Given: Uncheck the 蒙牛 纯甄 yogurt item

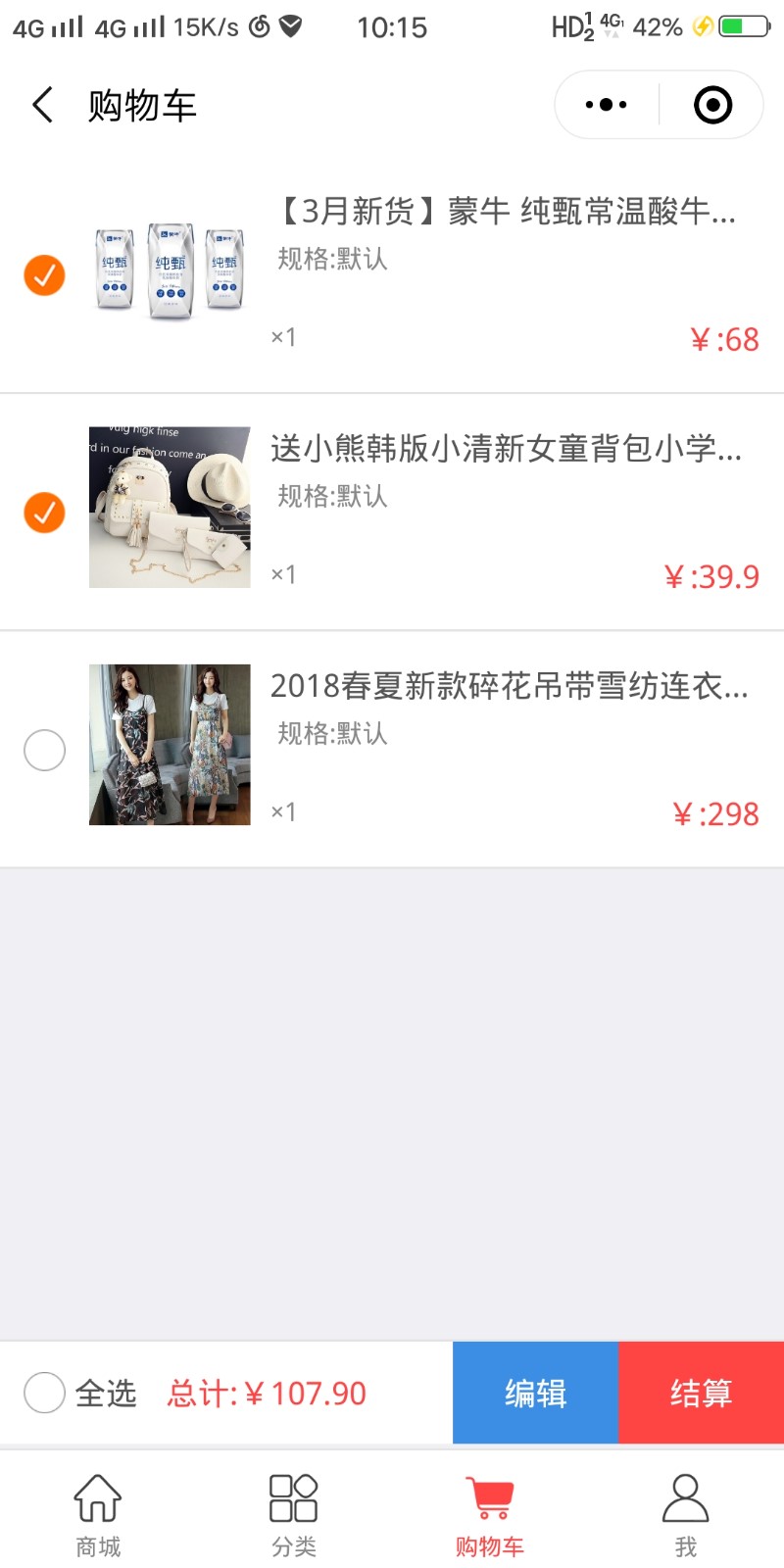Looking at the screenshot, I should 44,275.
